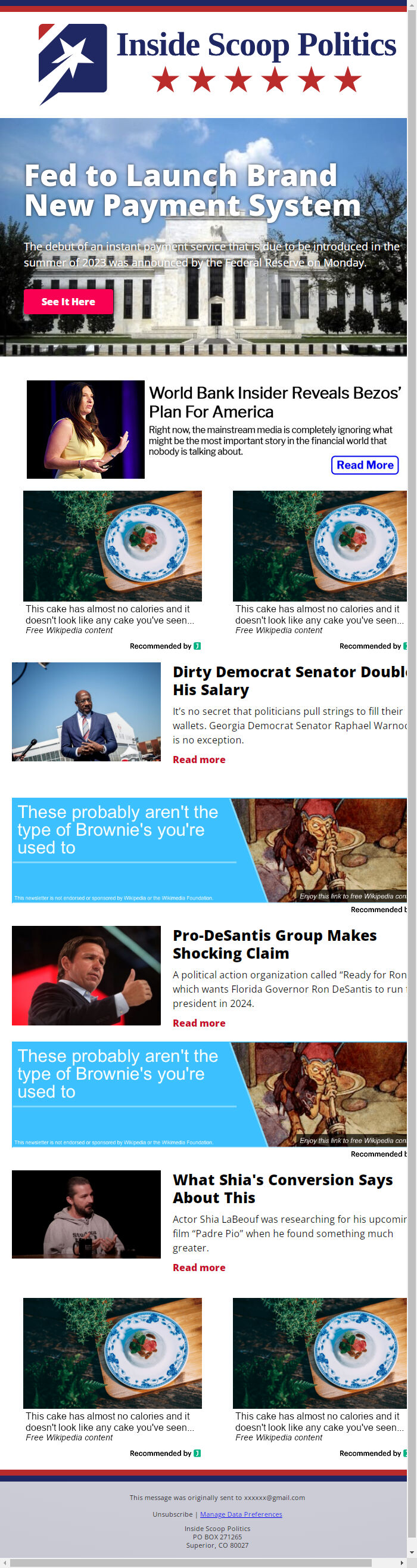417x1568 pixels.
Task: Open the Shia LaBeouf article photo
Action: 86,1214
